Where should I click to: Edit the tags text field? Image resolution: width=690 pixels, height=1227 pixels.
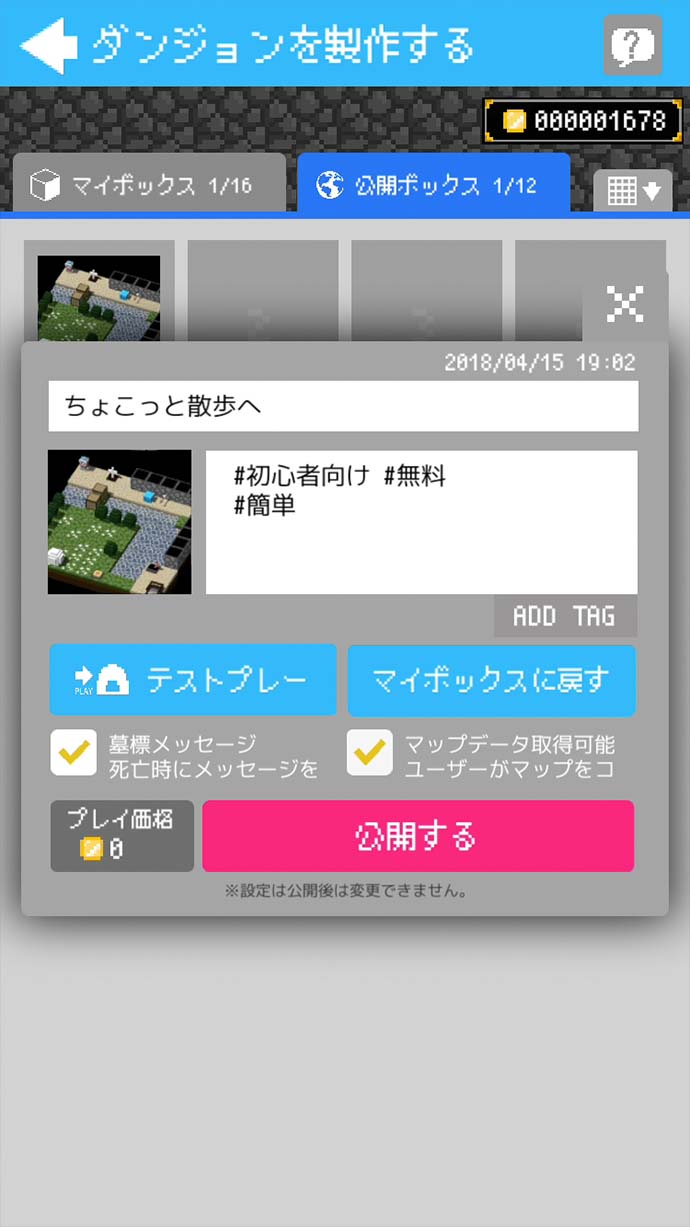[421, 522]
